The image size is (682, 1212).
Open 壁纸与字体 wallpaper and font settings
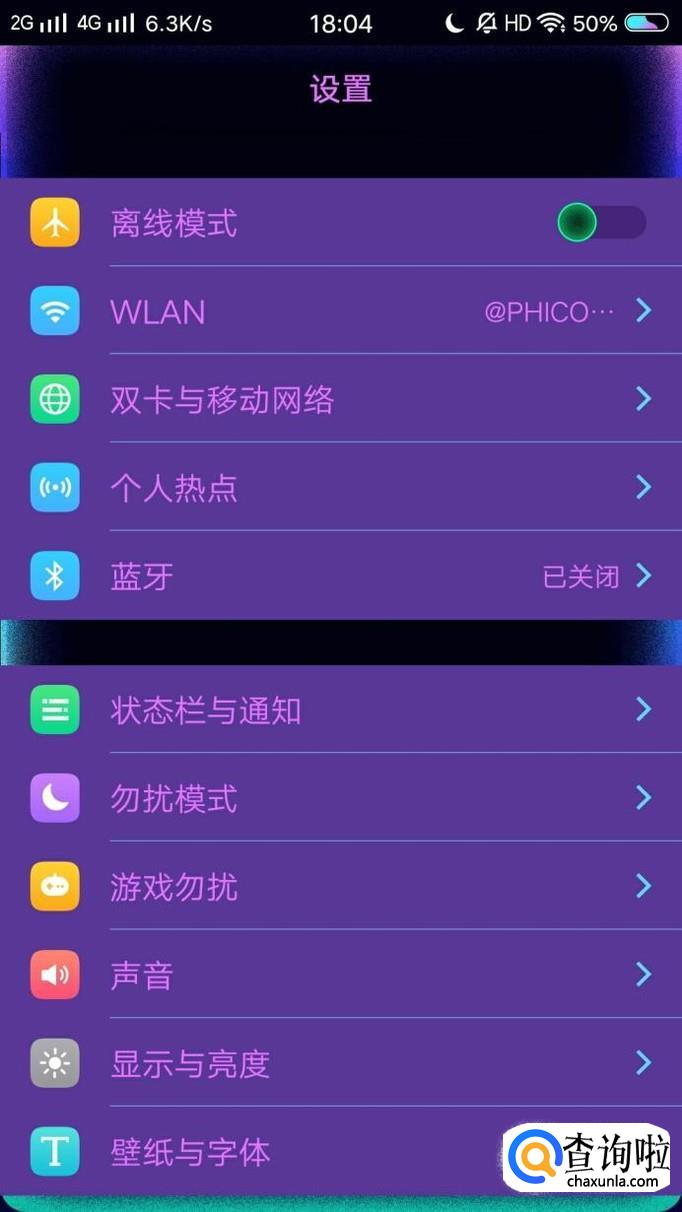(x=300, y=1152)
